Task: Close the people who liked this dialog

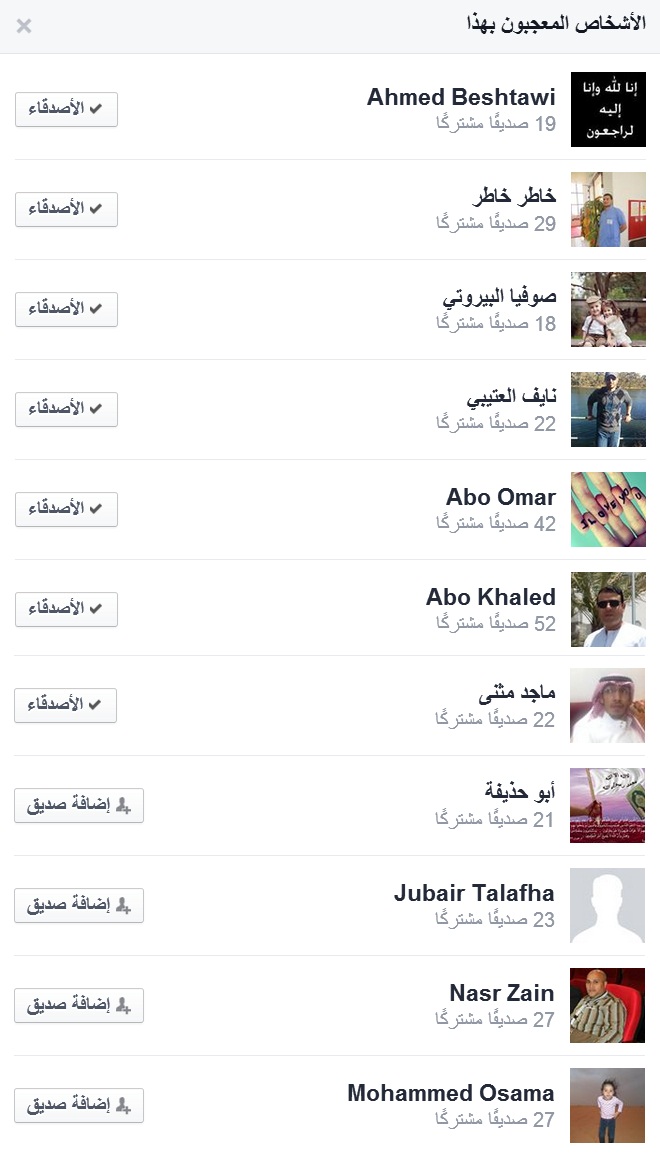Action: pos(24,26)
